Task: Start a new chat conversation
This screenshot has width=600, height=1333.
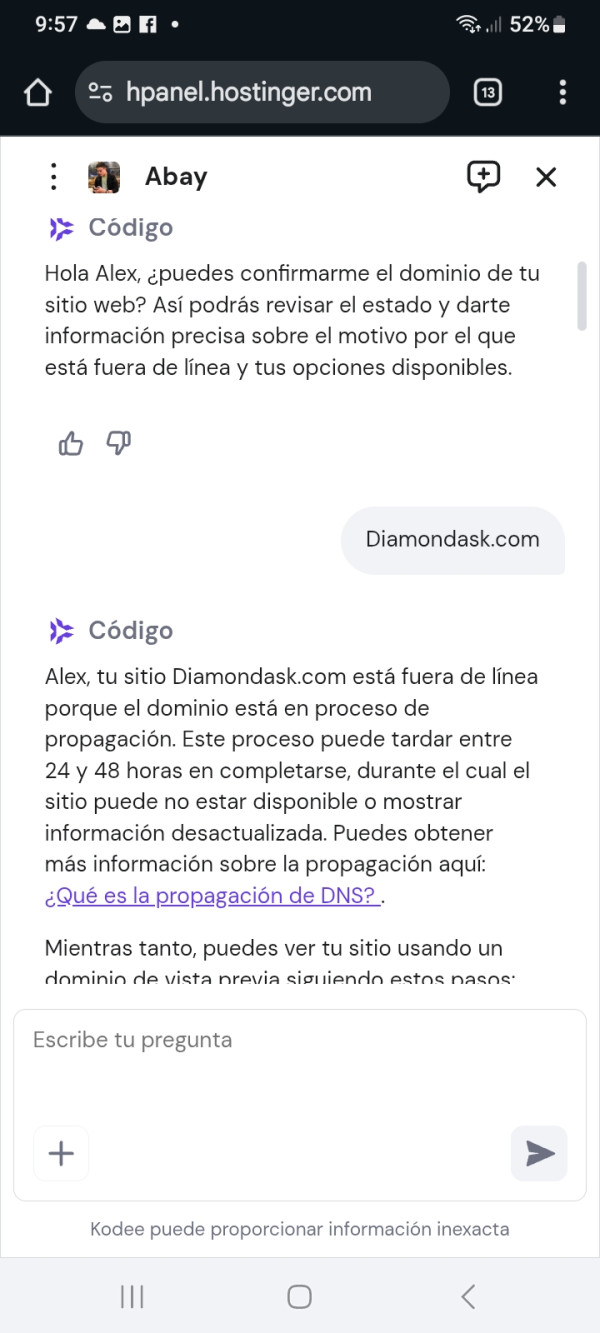Action: (484, 177)
